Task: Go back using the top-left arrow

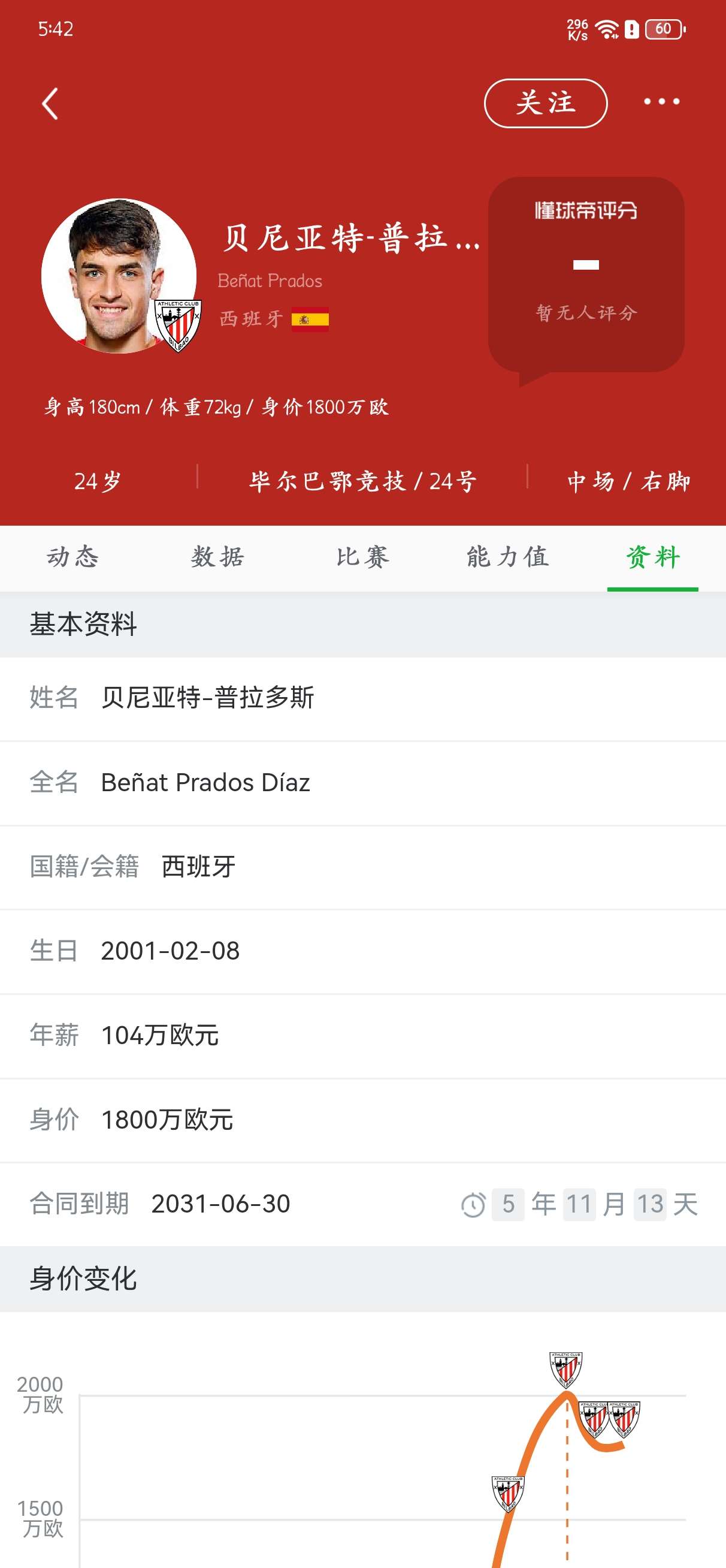Action: click(50, 104)
